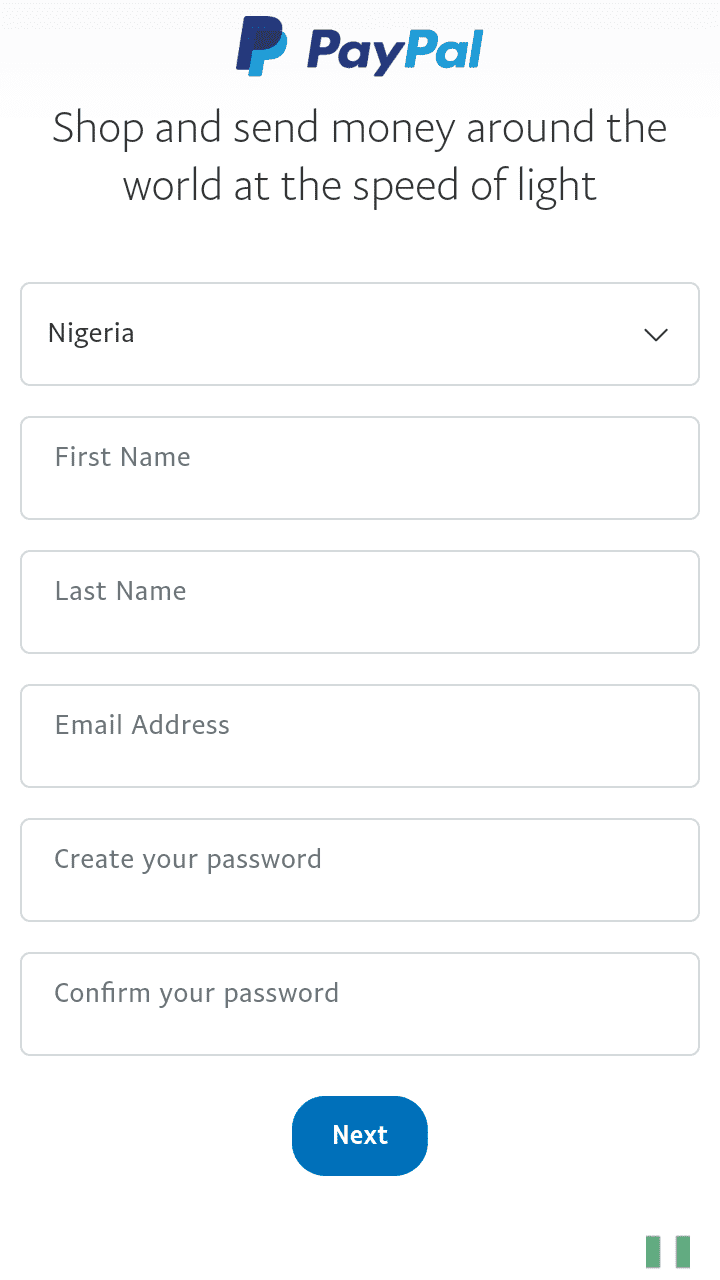Tap the First Name field
720x1280 pixels.
(x=360, y=468)
